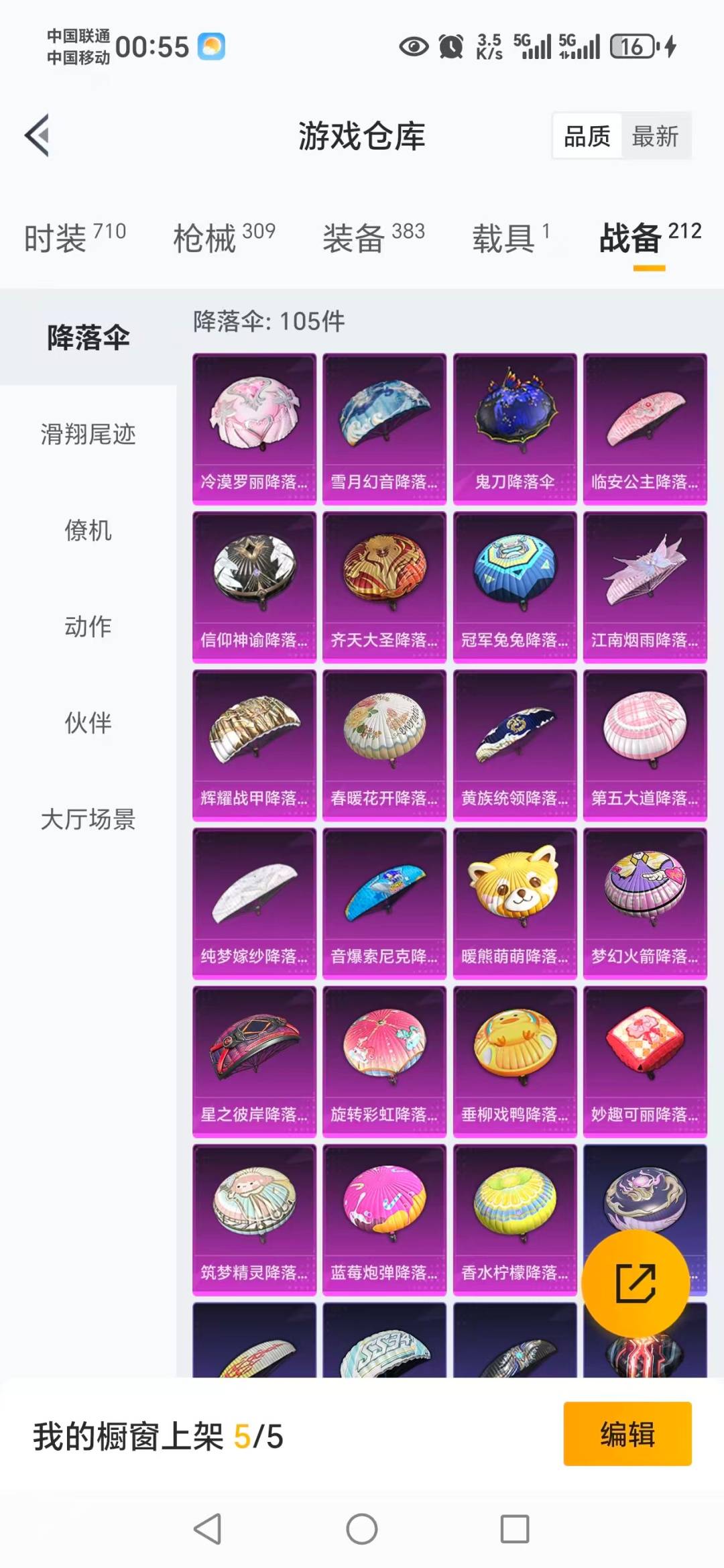
Task: Open the 音爆索尼克 parachute item
Action: (384, 903)
